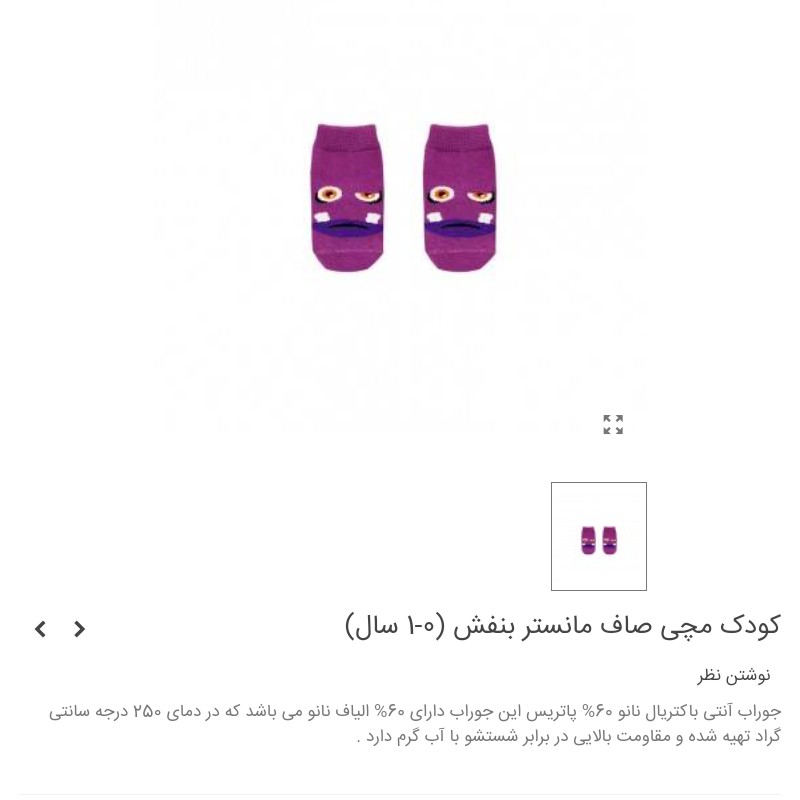
Task: Select the purple socks thumbnail image
Action: point(598,537)
